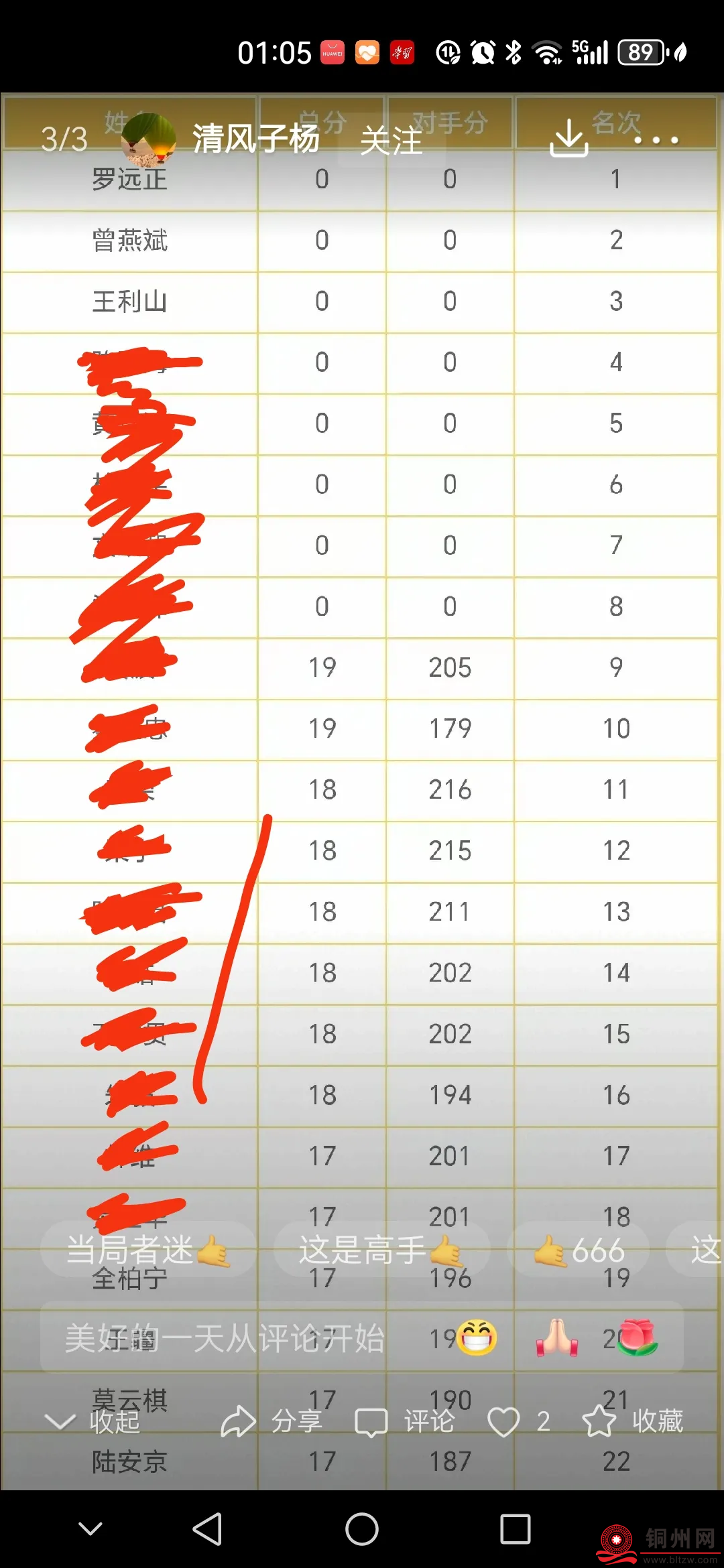Open 清风子杨's profile avatar
724x1568 pixels.
pos(149,139)
